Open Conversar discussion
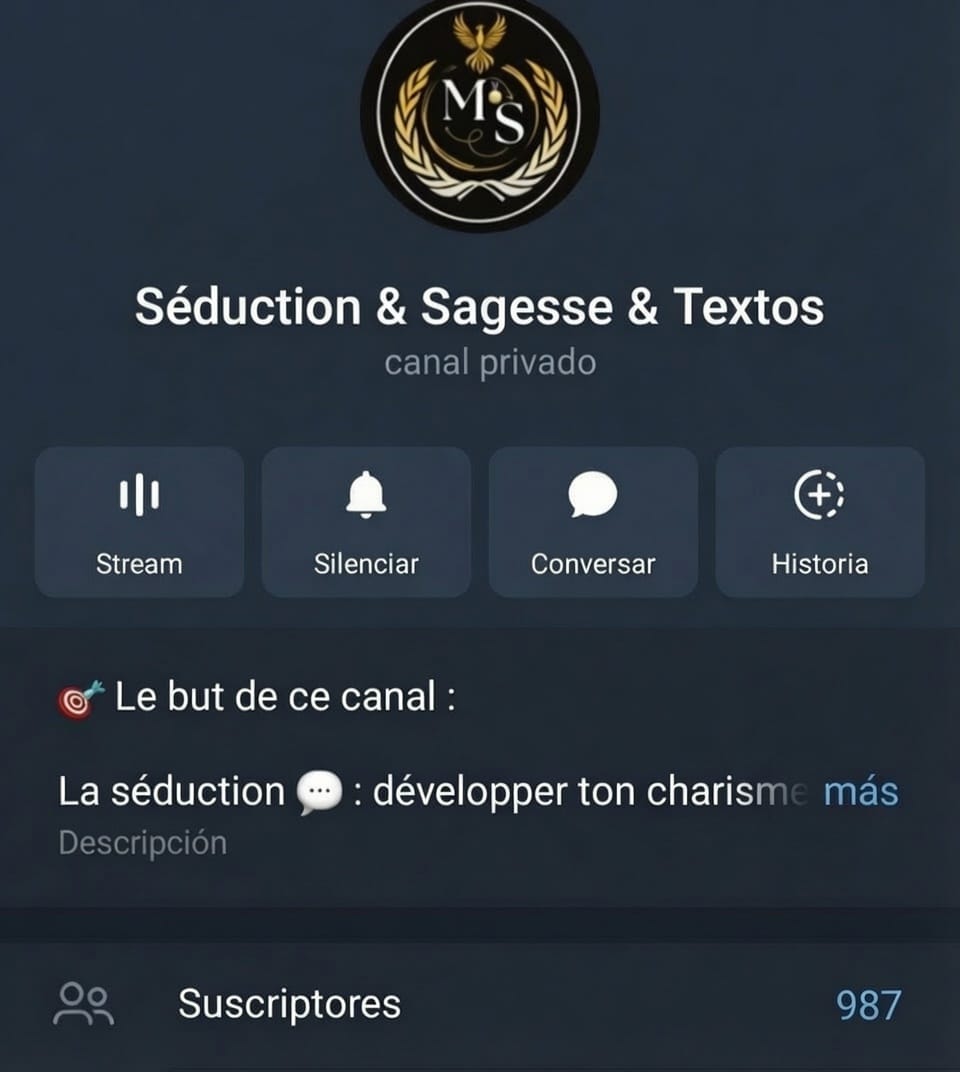Image resolution: width=960 pixels, height=1072 pixels. 593,522
